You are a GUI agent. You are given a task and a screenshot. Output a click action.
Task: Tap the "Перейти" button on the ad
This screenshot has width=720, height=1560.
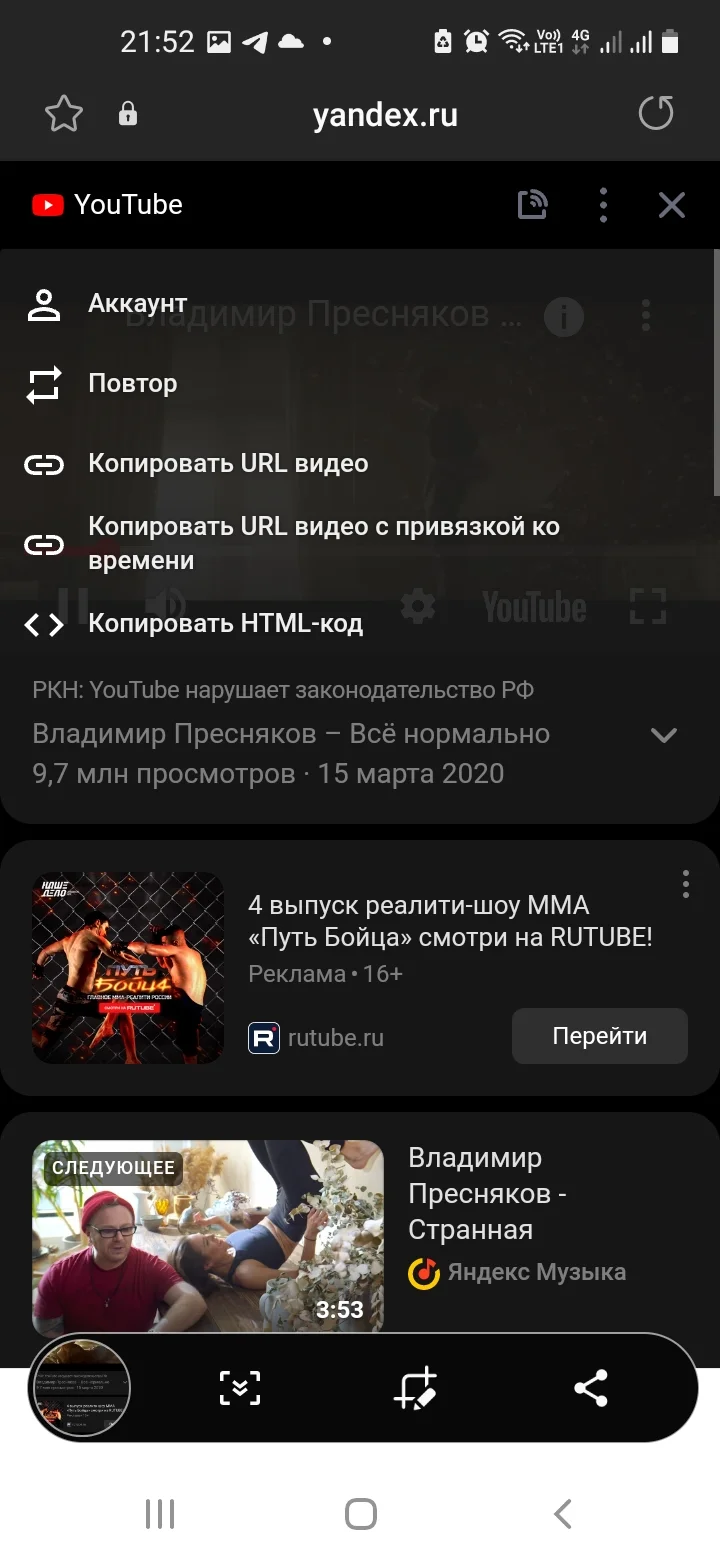pyautogui.click(x=599, y=1036)
